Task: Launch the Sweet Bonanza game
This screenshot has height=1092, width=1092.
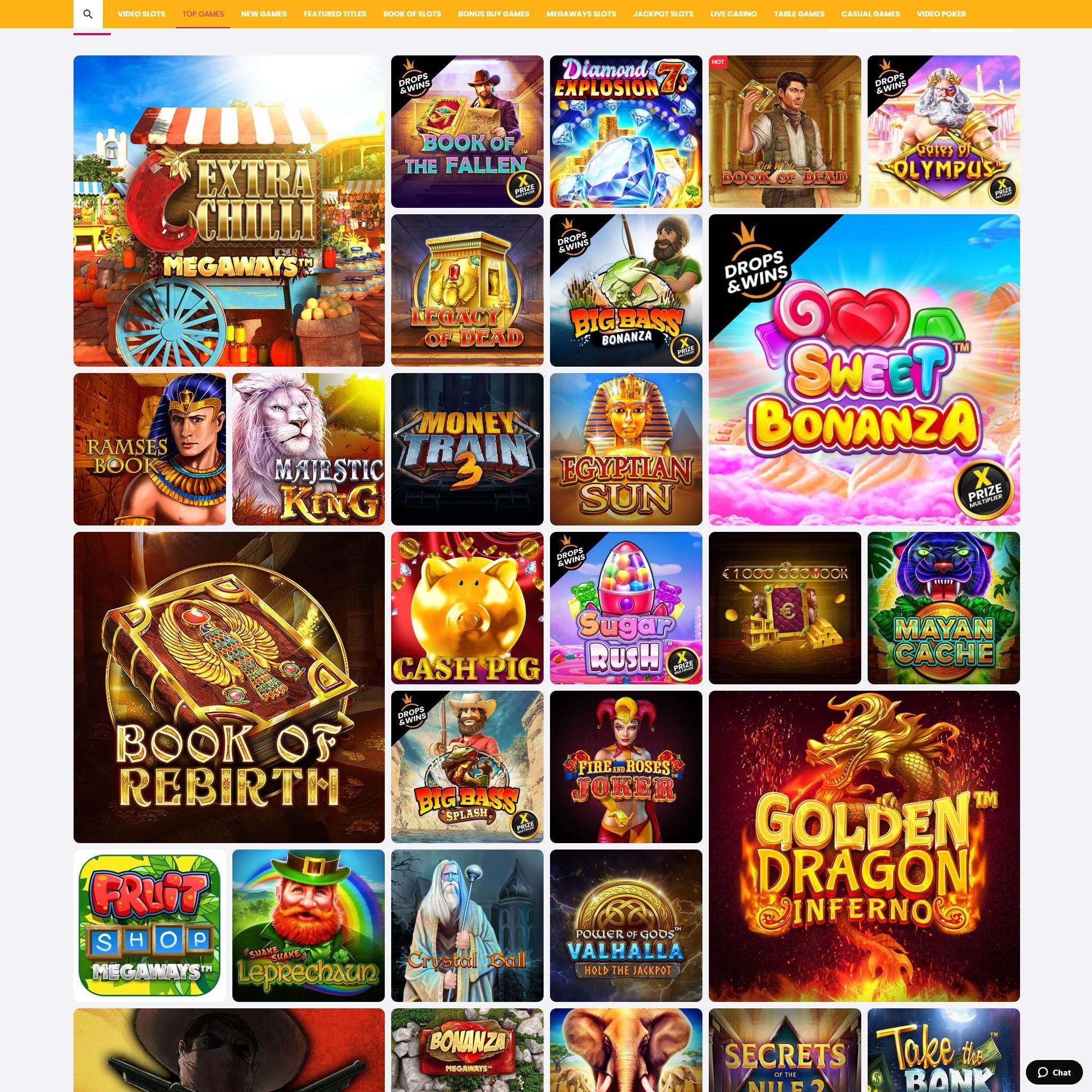Action: click(x=864, y=370)
